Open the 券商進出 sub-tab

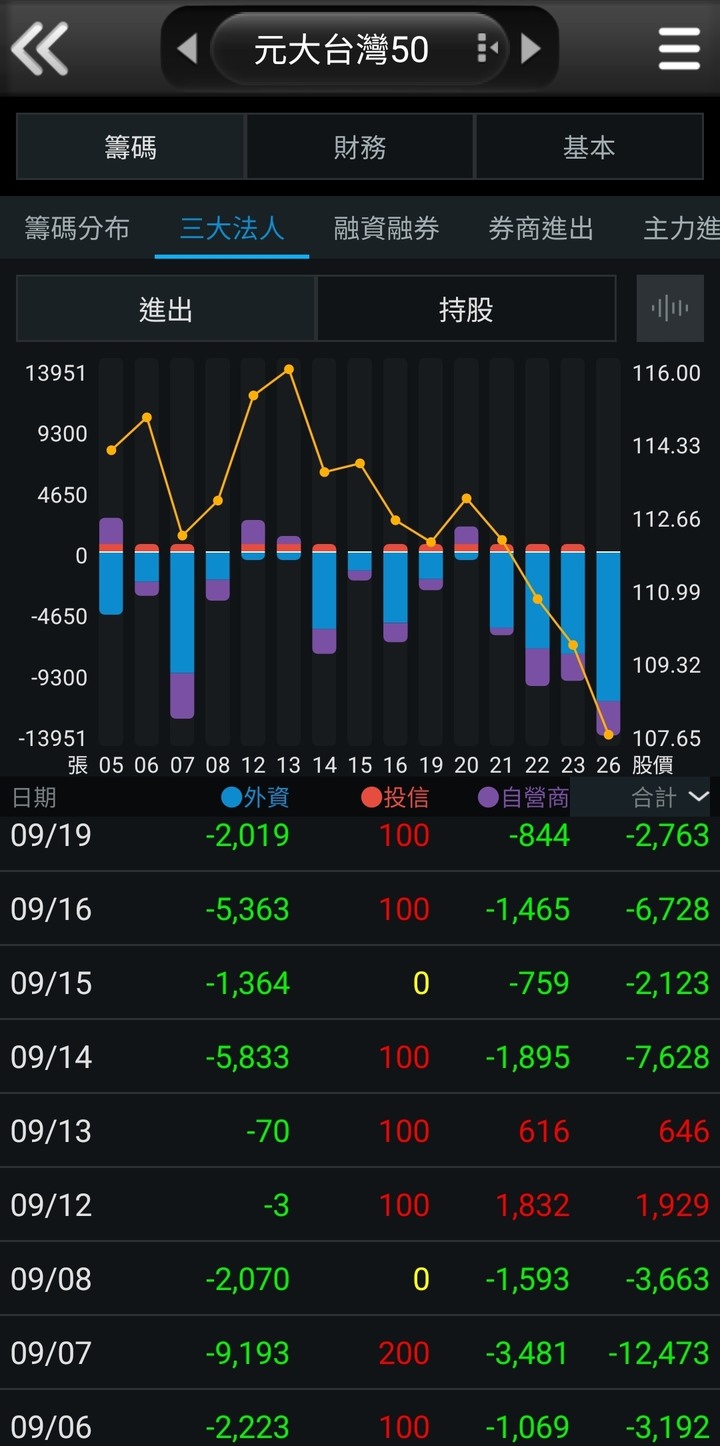point(541,229)
